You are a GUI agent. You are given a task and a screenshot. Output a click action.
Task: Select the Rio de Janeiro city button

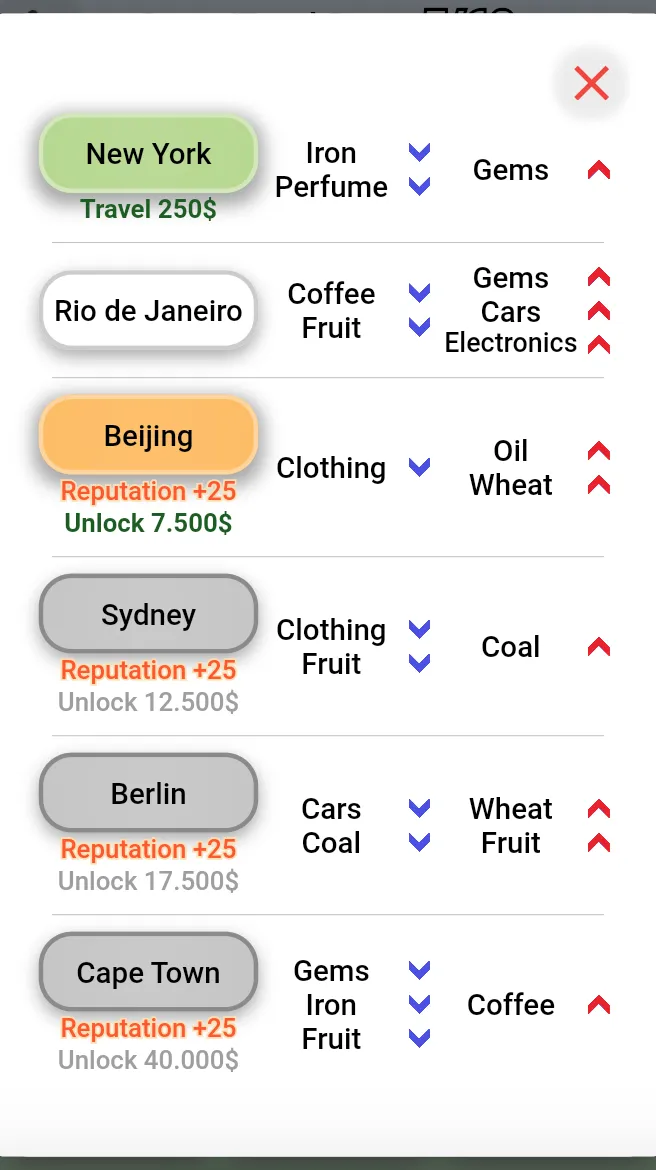(x=149, y=310)
